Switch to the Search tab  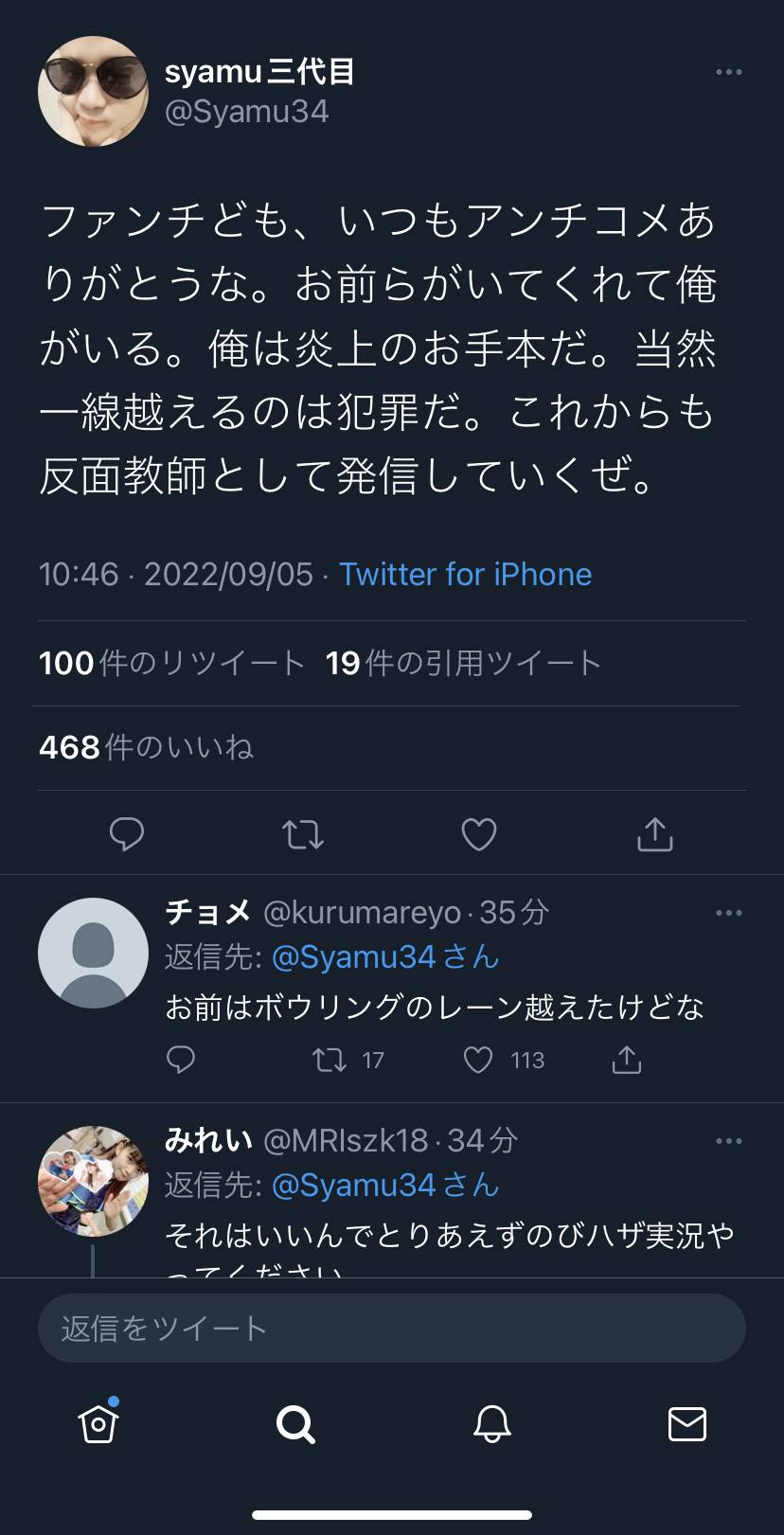(294, 1423)
